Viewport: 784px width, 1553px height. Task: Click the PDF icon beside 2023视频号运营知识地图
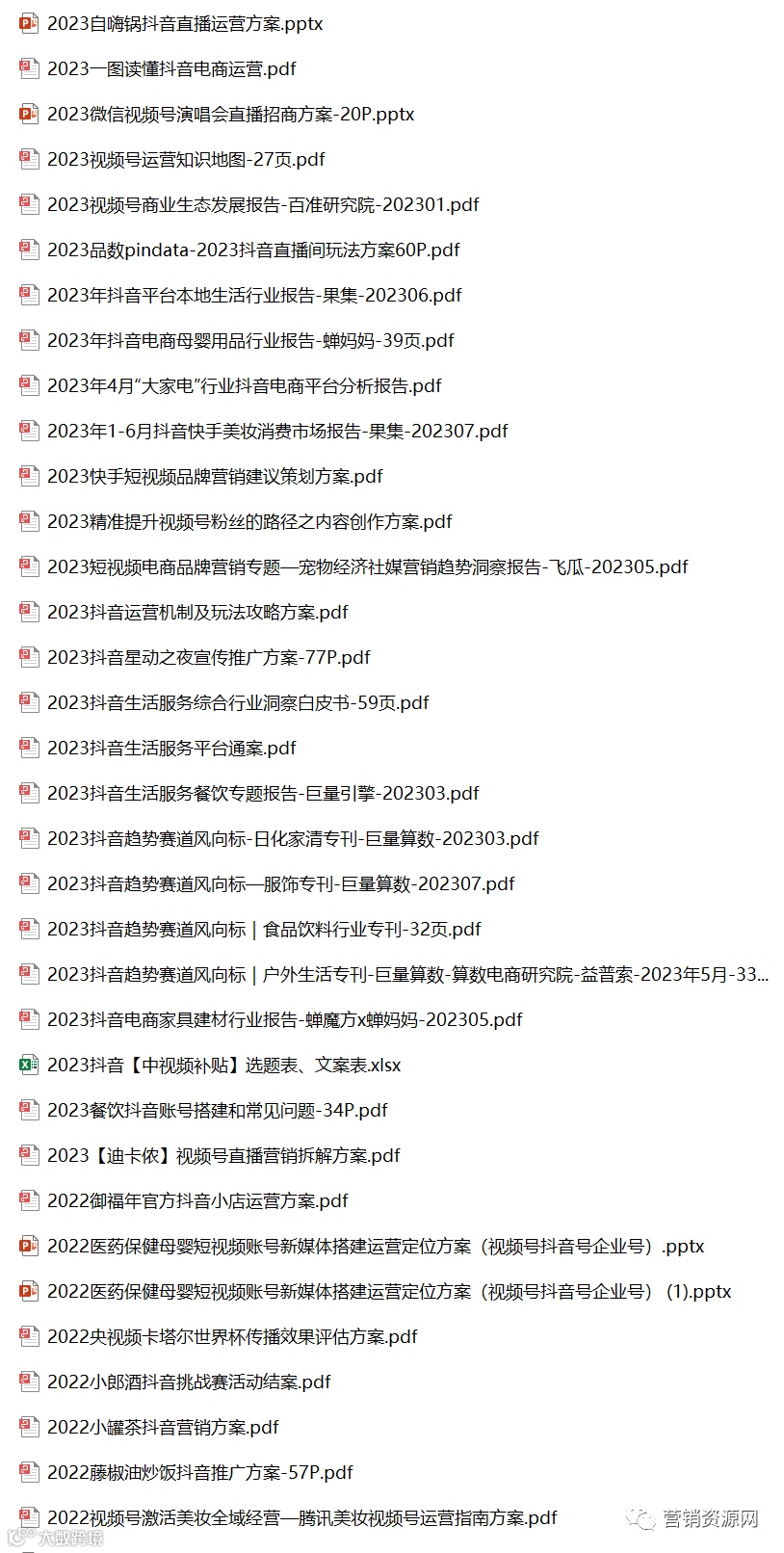(x=26, y=159)
